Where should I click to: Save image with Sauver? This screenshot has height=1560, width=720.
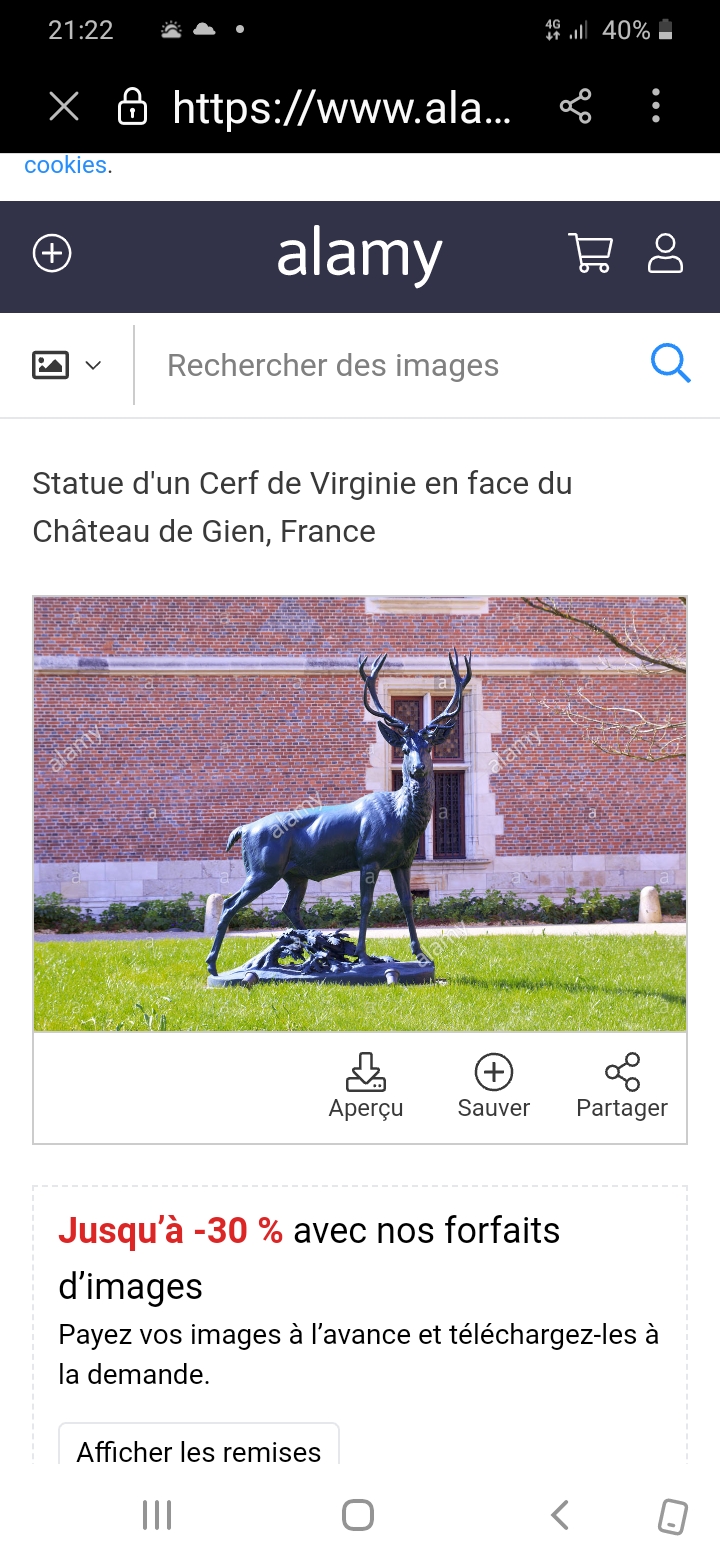pos(493,1086)
